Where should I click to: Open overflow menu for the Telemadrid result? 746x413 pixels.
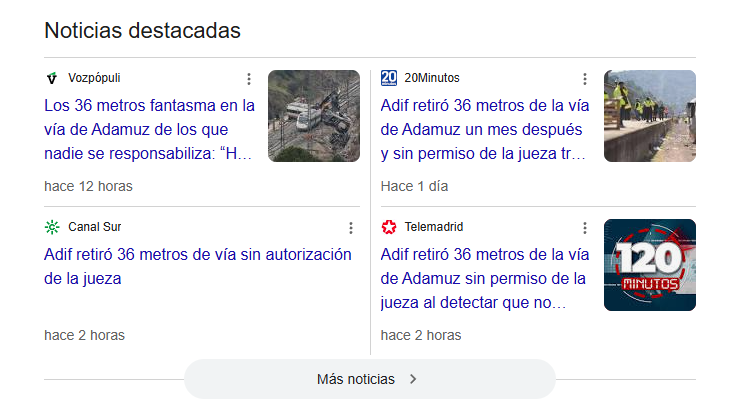click(x=585, y=228)
